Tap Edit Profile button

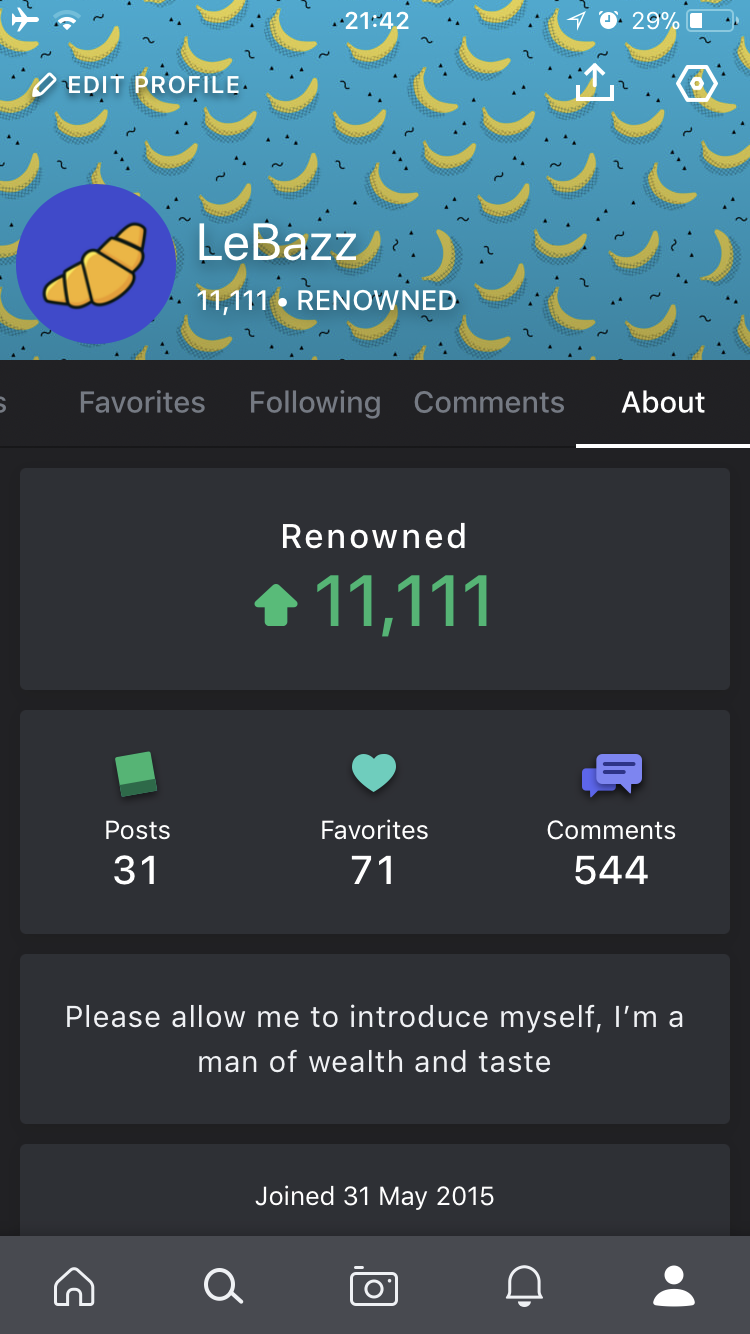pyautogui.click(x=137, y=86)
